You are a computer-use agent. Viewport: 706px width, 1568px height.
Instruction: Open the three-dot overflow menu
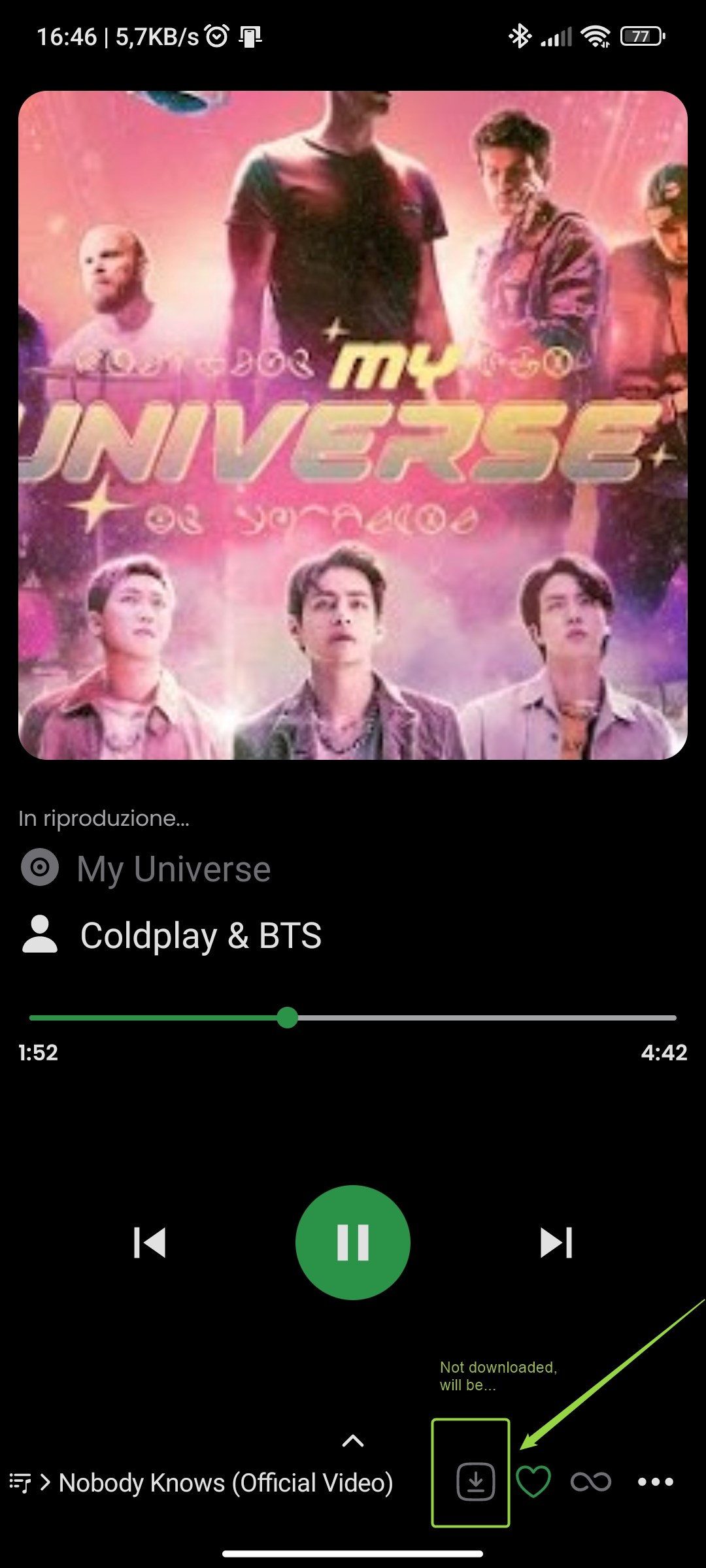coord(656,1481)
